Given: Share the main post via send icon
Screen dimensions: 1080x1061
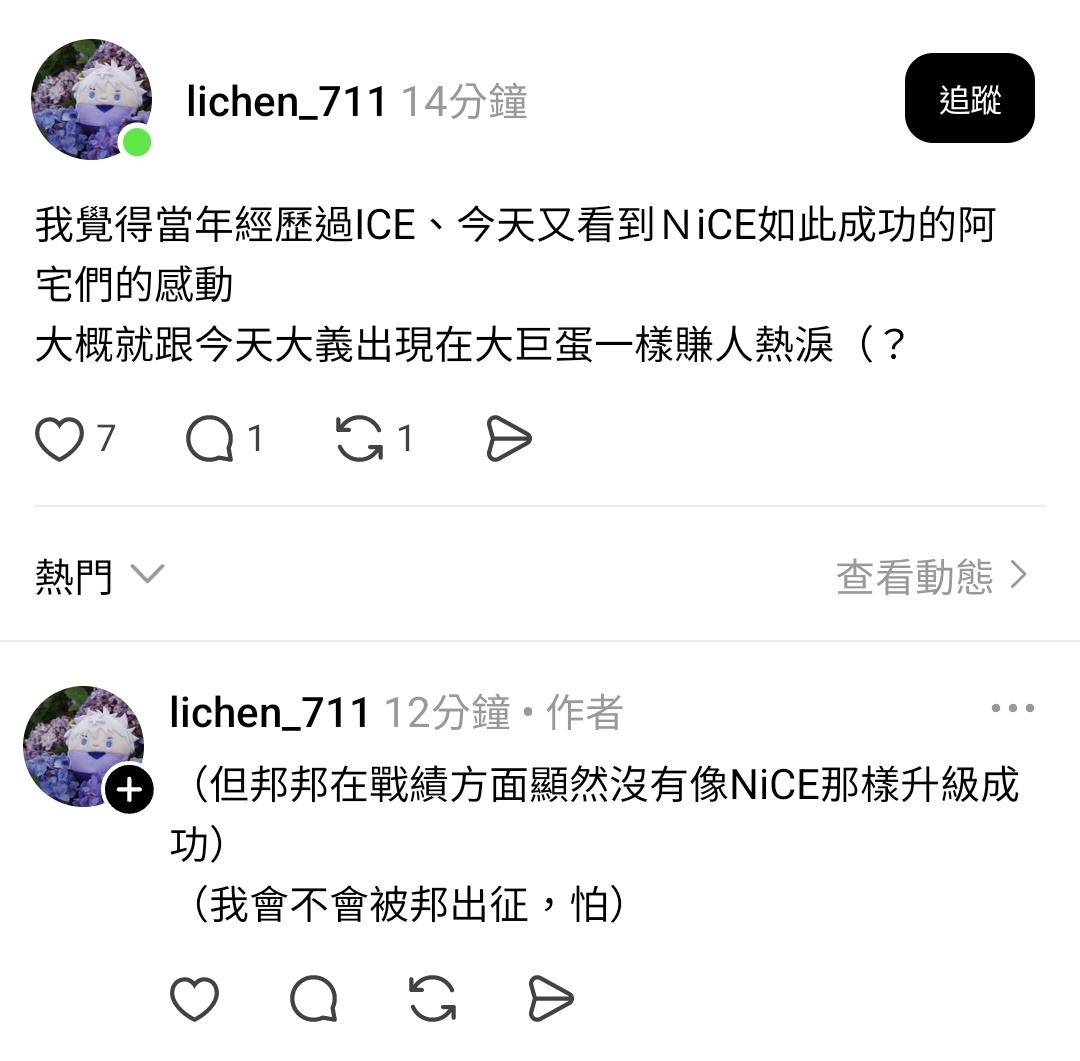Looking at the screenshot, I should pyautogui.click(x=508, y=440).
